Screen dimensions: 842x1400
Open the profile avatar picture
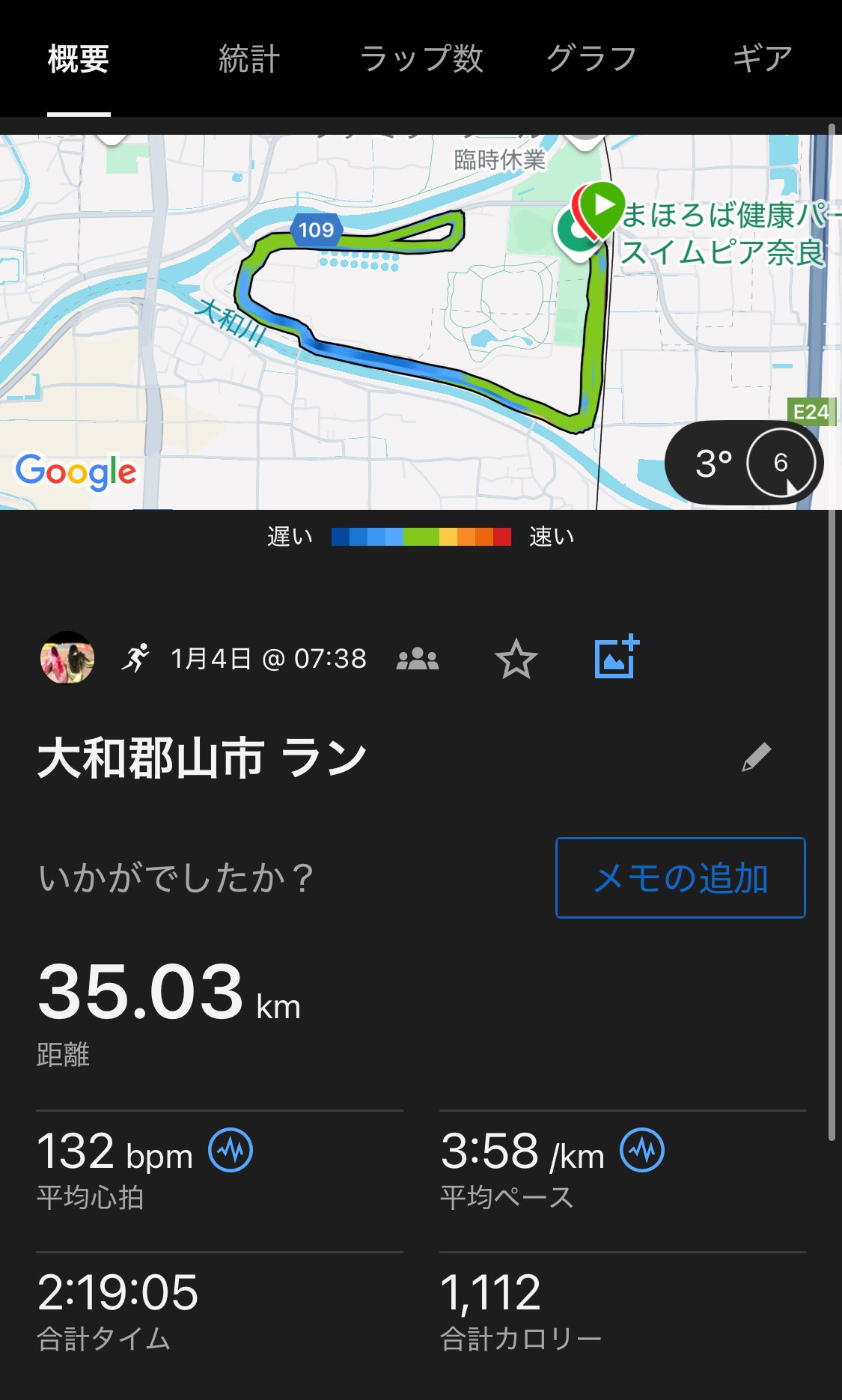67,658
